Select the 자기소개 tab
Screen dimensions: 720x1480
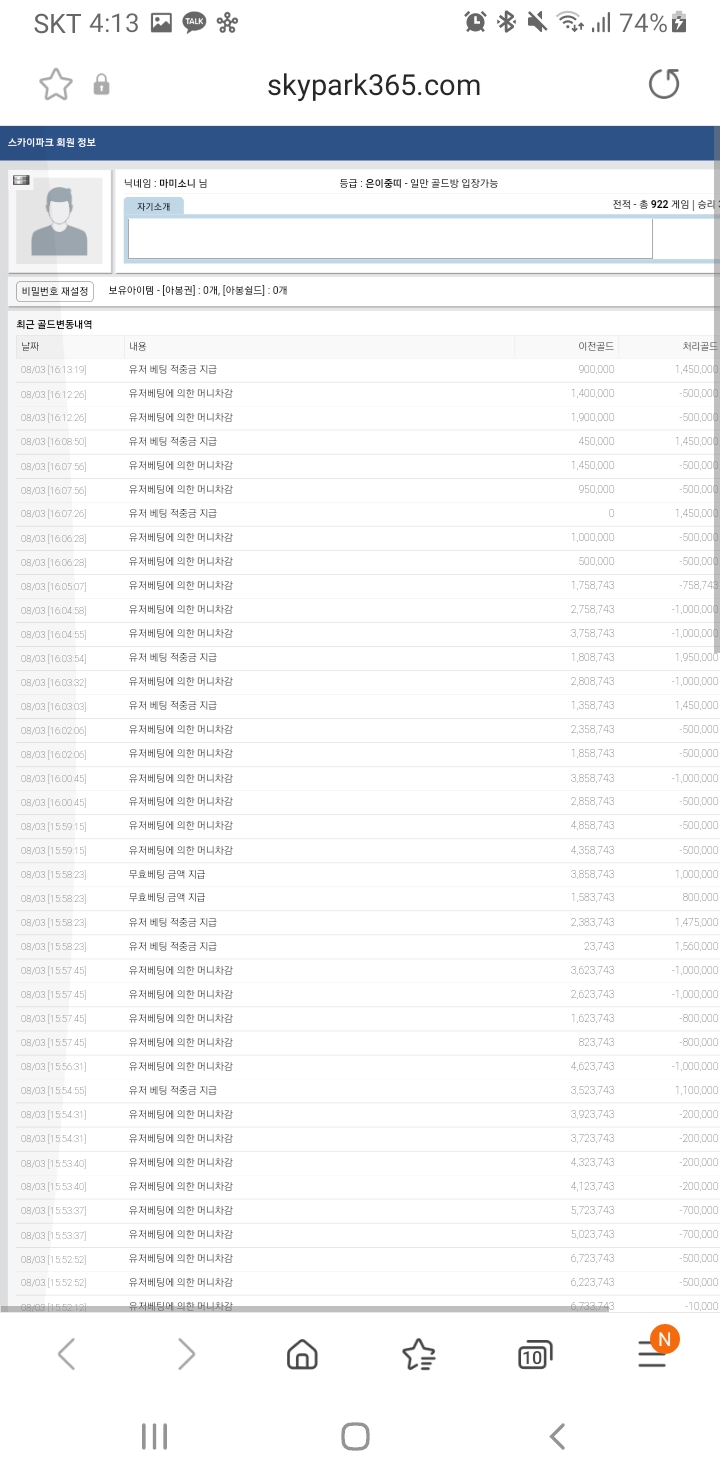click(153, 207)
